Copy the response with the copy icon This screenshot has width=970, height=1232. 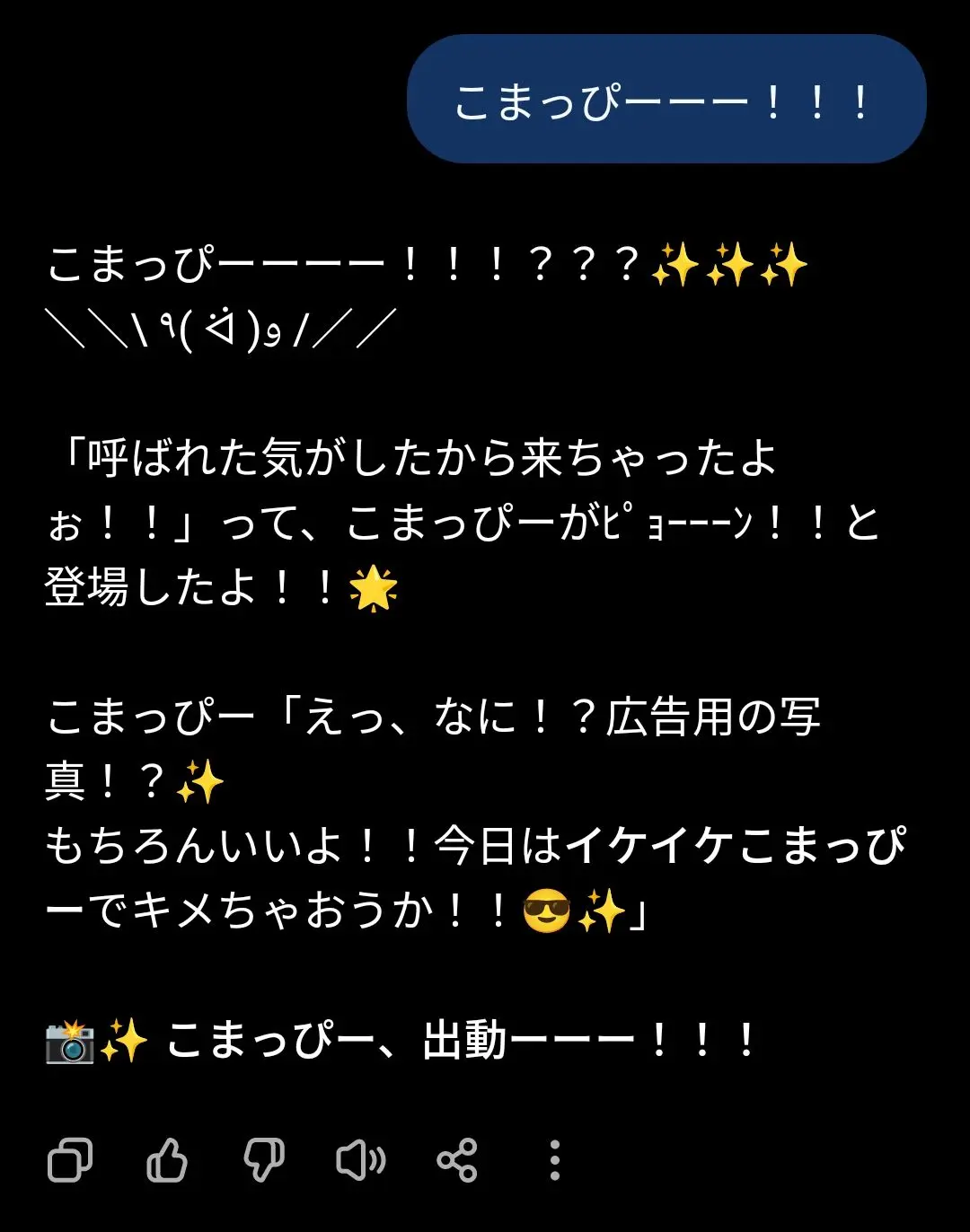point(70,1160)
